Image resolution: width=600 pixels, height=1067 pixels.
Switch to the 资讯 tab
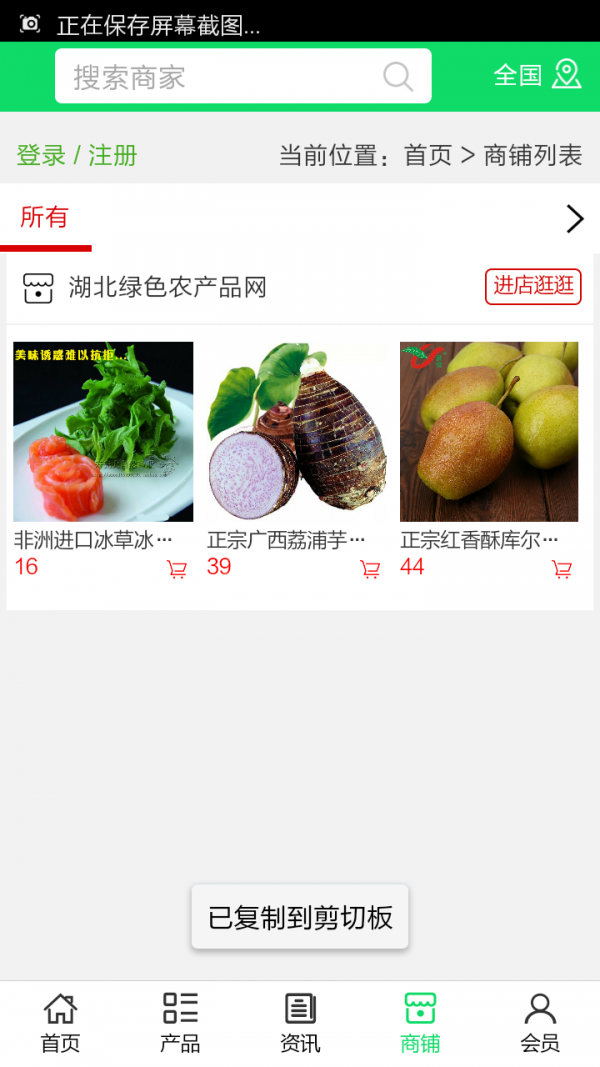[x=300, y=1023]
